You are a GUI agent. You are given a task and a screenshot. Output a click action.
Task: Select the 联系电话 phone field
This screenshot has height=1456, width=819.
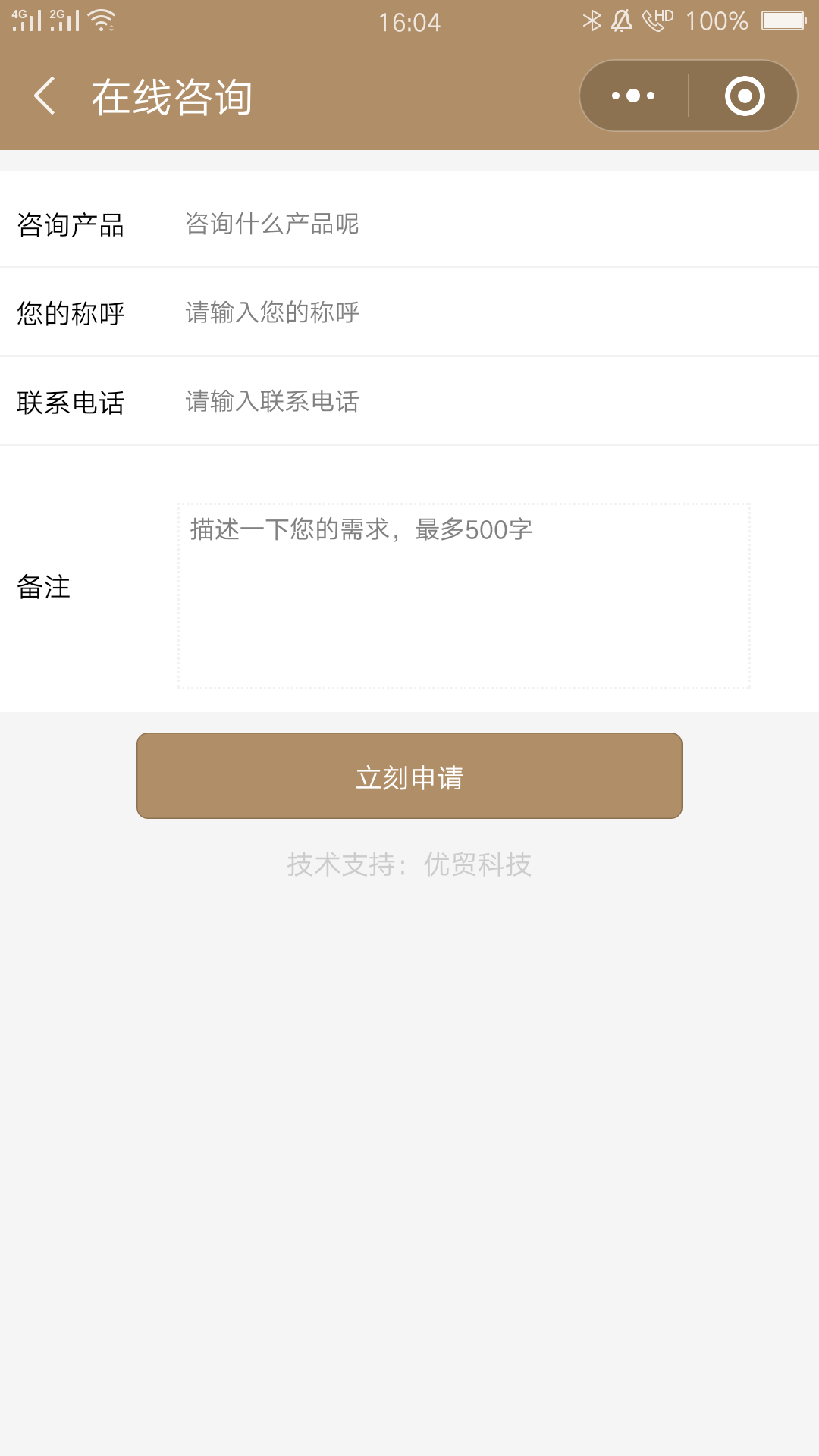tap(485, 401)
